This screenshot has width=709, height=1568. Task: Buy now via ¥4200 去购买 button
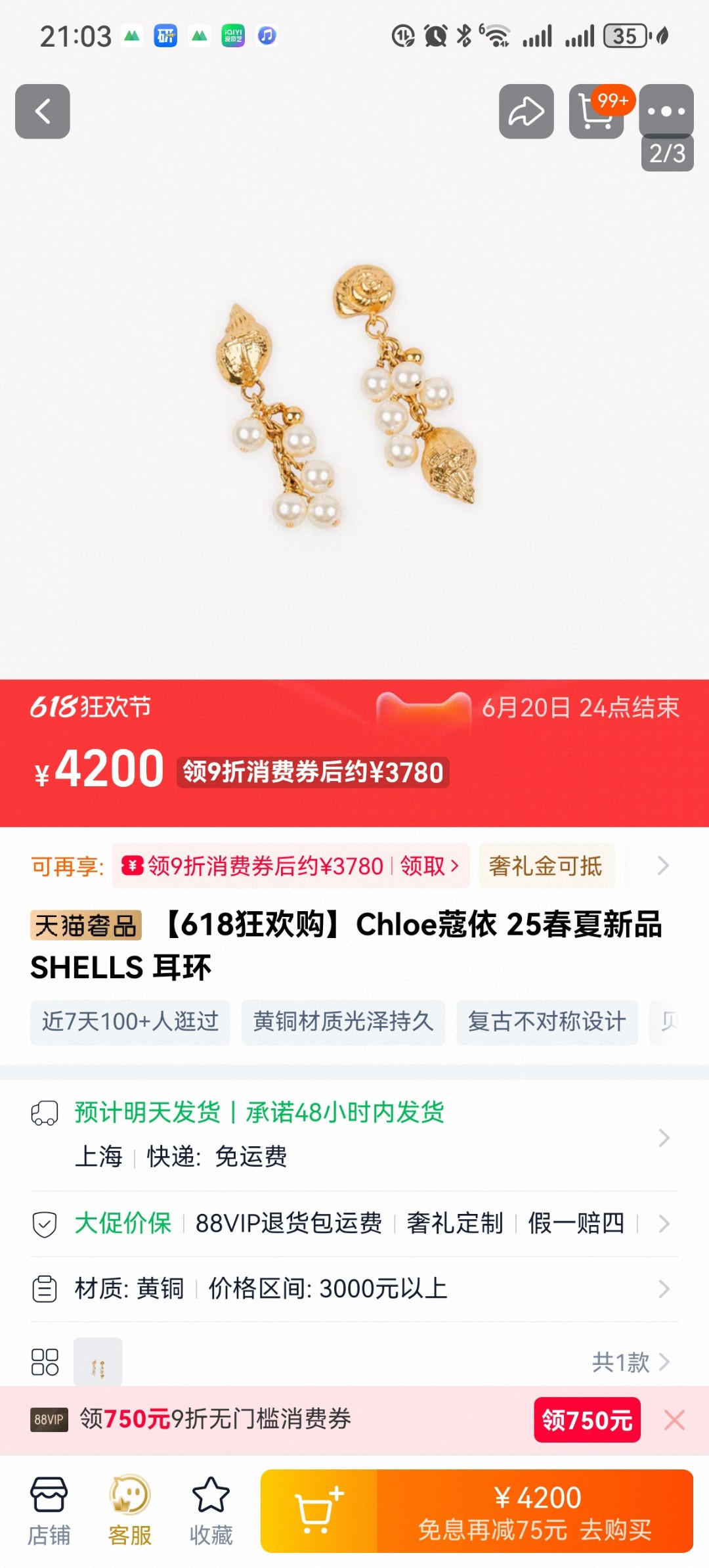pos(535,1511)
